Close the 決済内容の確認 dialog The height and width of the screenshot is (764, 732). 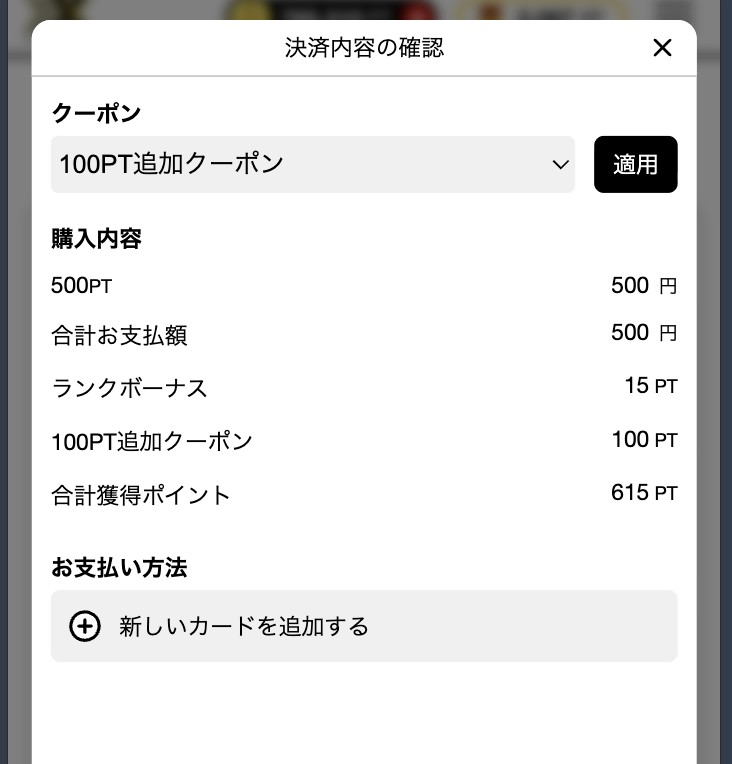pos(662,48)
